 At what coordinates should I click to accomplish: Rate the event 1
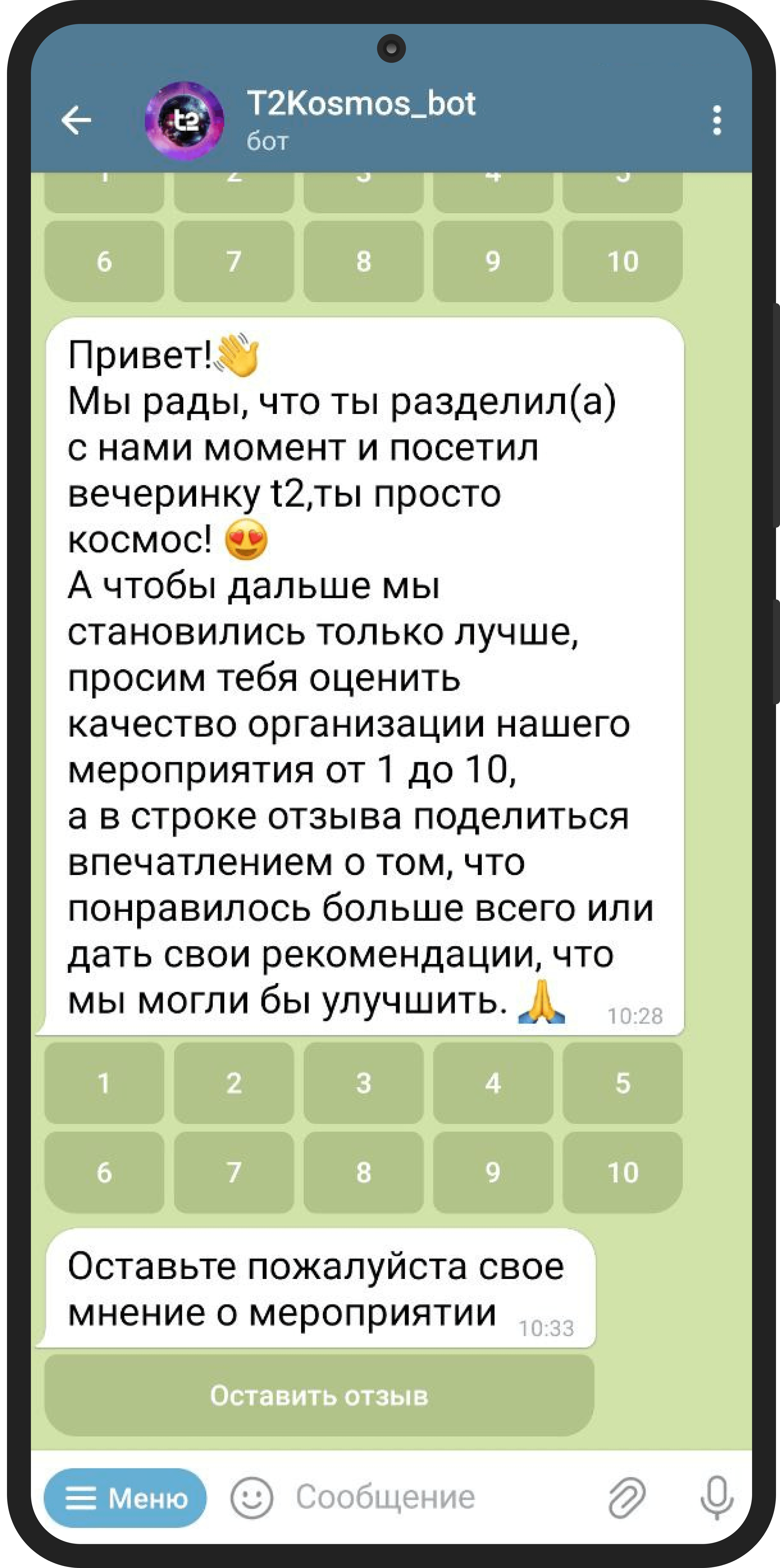pyautogui.click(x=104, y=1083)
